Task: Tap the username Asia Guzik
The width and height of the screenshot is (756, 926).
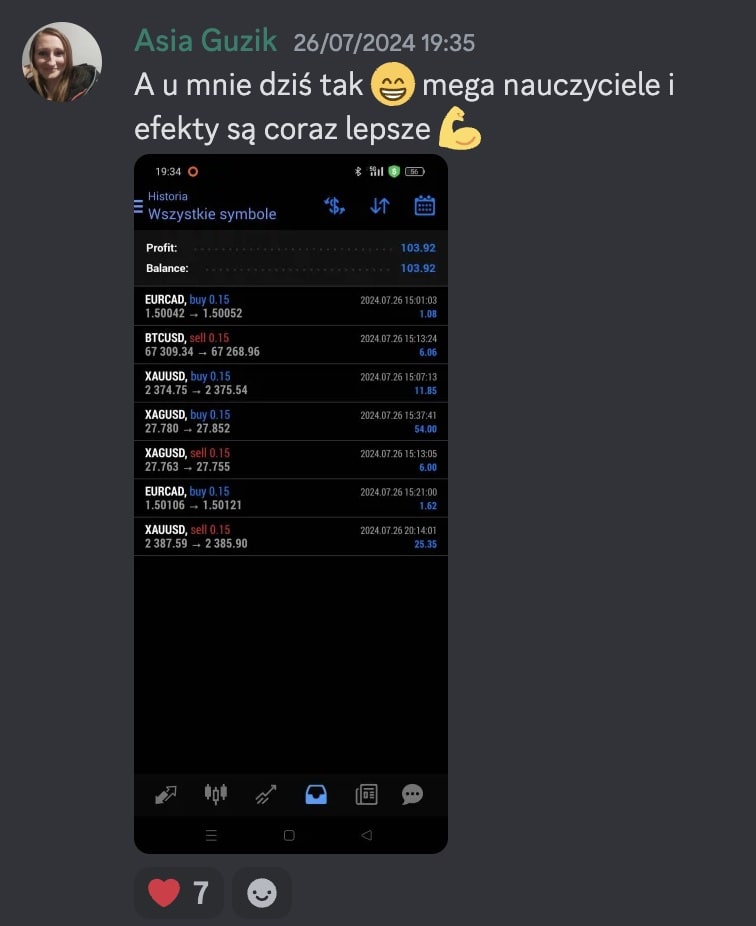Action: click(206, 41)
